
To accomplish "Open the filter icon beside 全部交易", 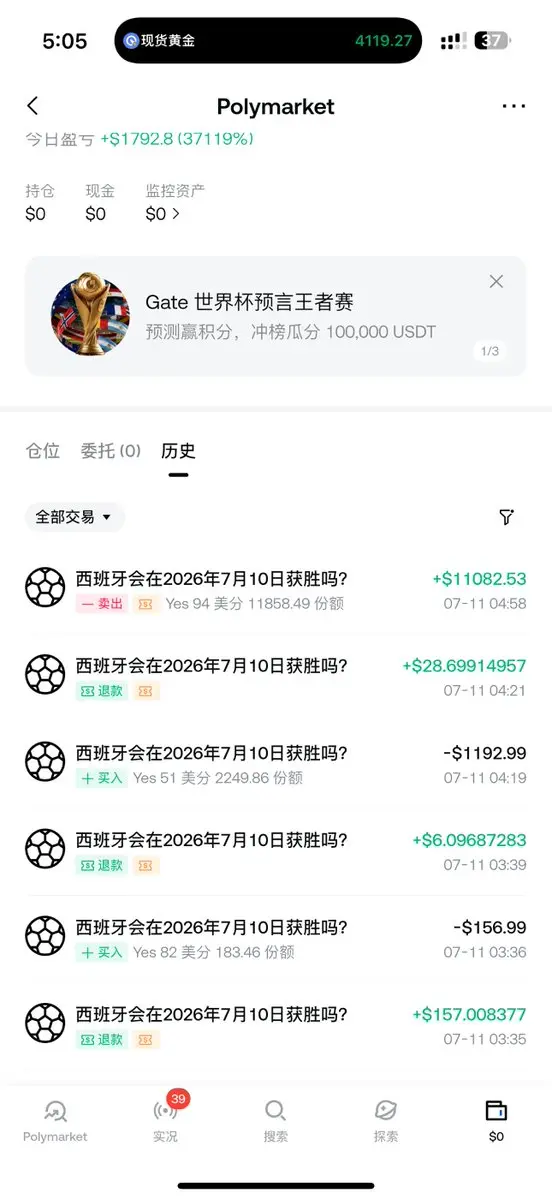I will coord(507,517).
